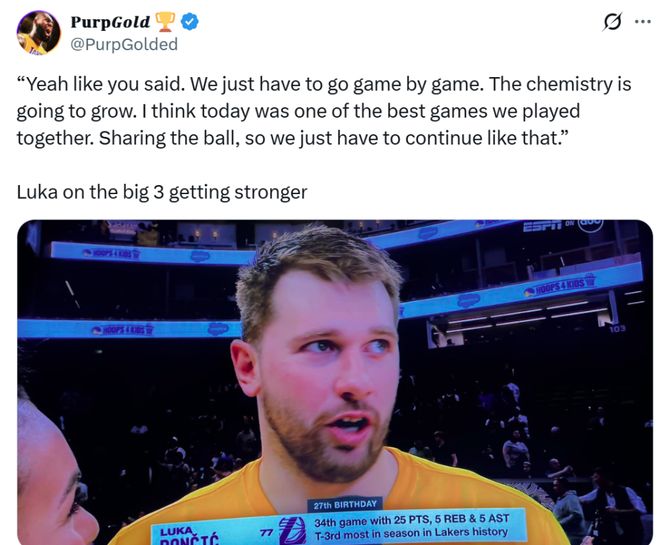Open PurpGold's profile picture

click(38, 32)
